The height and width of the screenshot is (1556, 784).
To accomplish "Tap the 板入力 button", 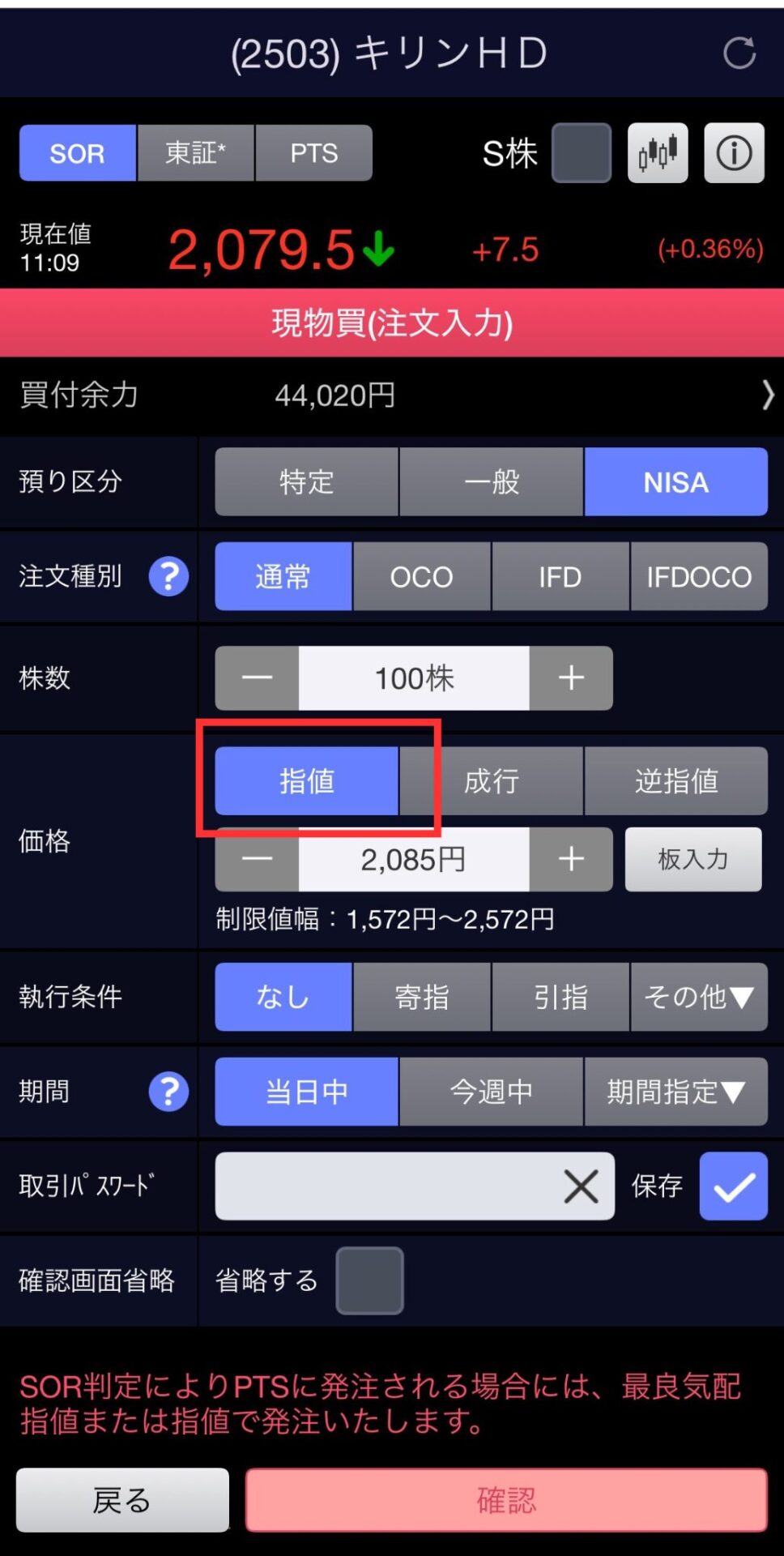I will click(x=693, y=859).
